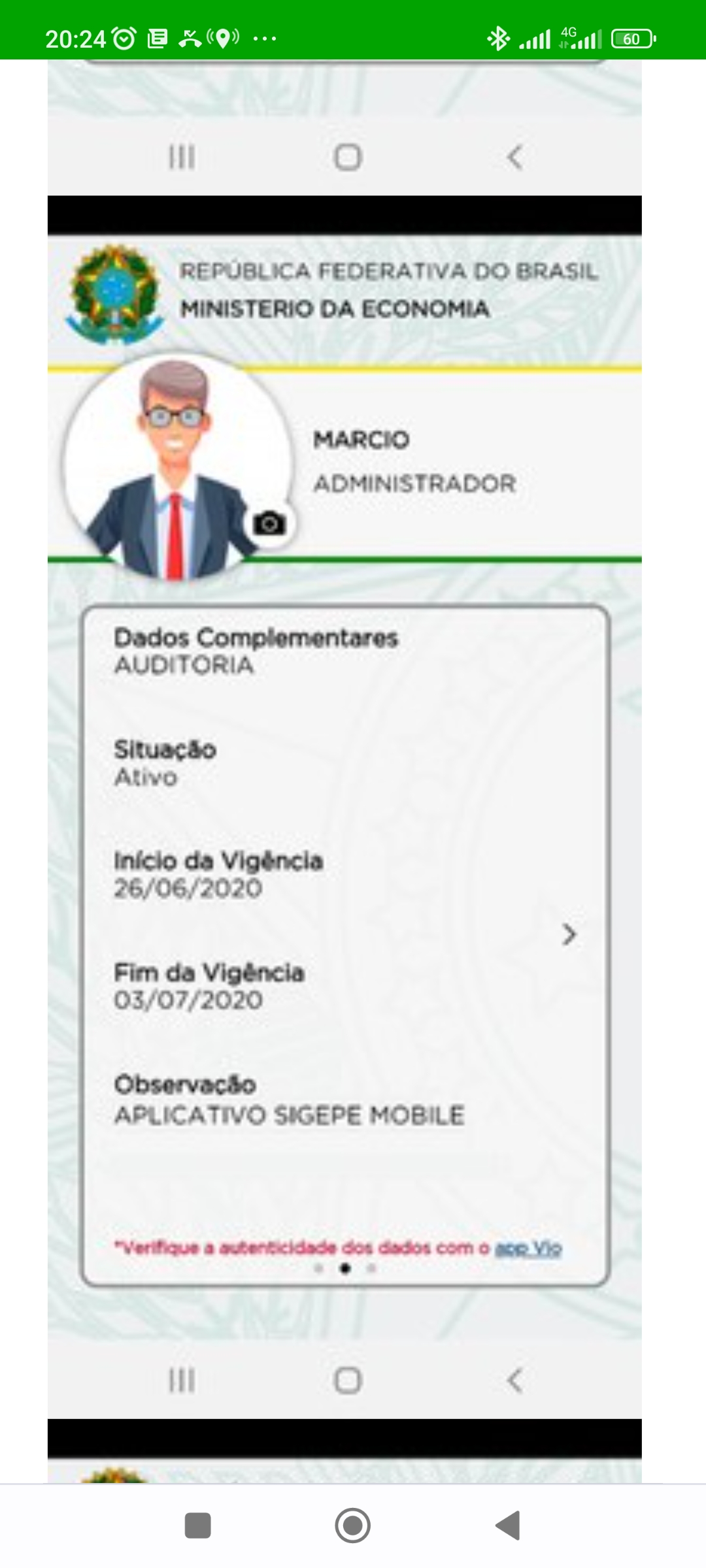This screenshot has height=1568, width=706.
Task: Tap the system back triangle button
Action: [x=509, y=1526]
